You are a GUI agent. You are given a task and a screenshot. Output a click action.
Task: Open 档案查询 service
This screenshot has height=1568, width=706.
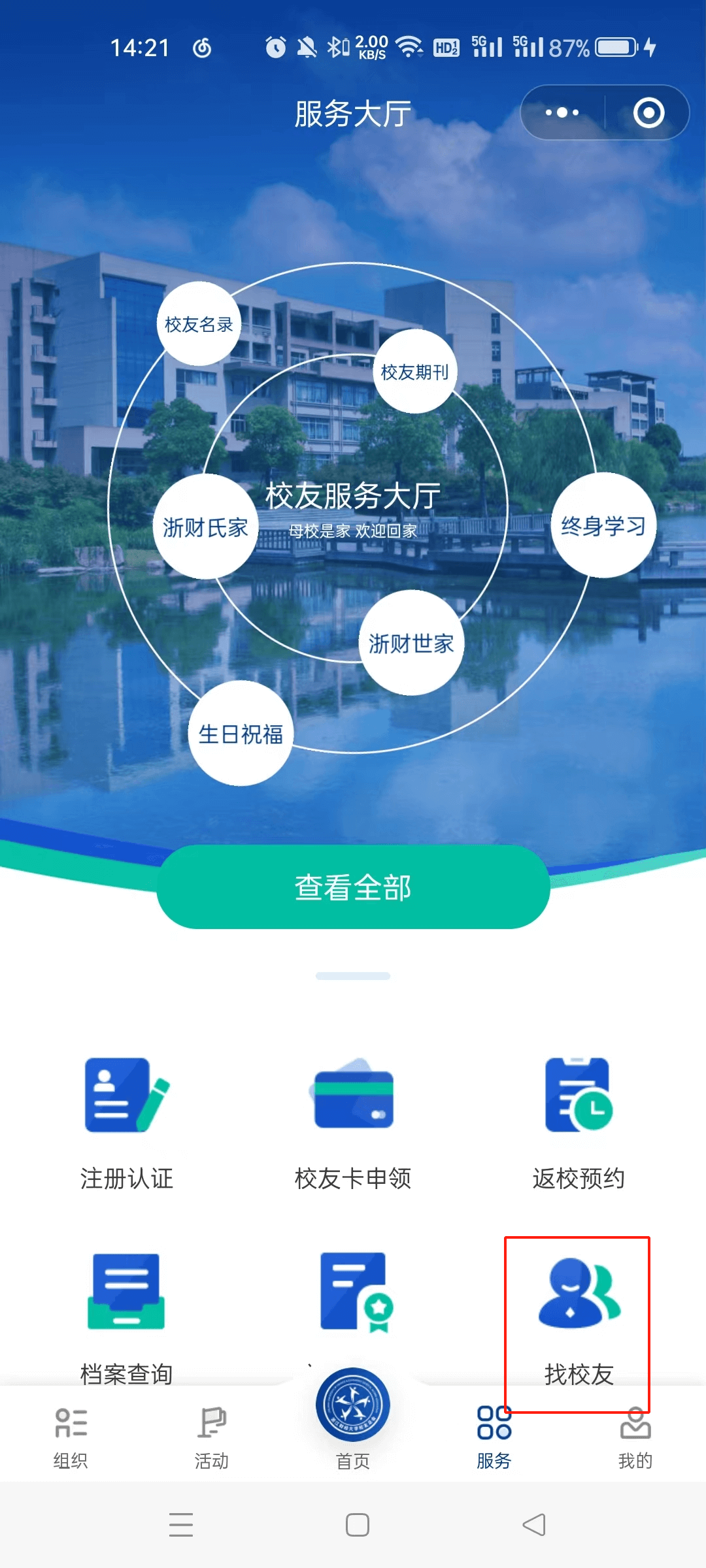point(127,1313)
